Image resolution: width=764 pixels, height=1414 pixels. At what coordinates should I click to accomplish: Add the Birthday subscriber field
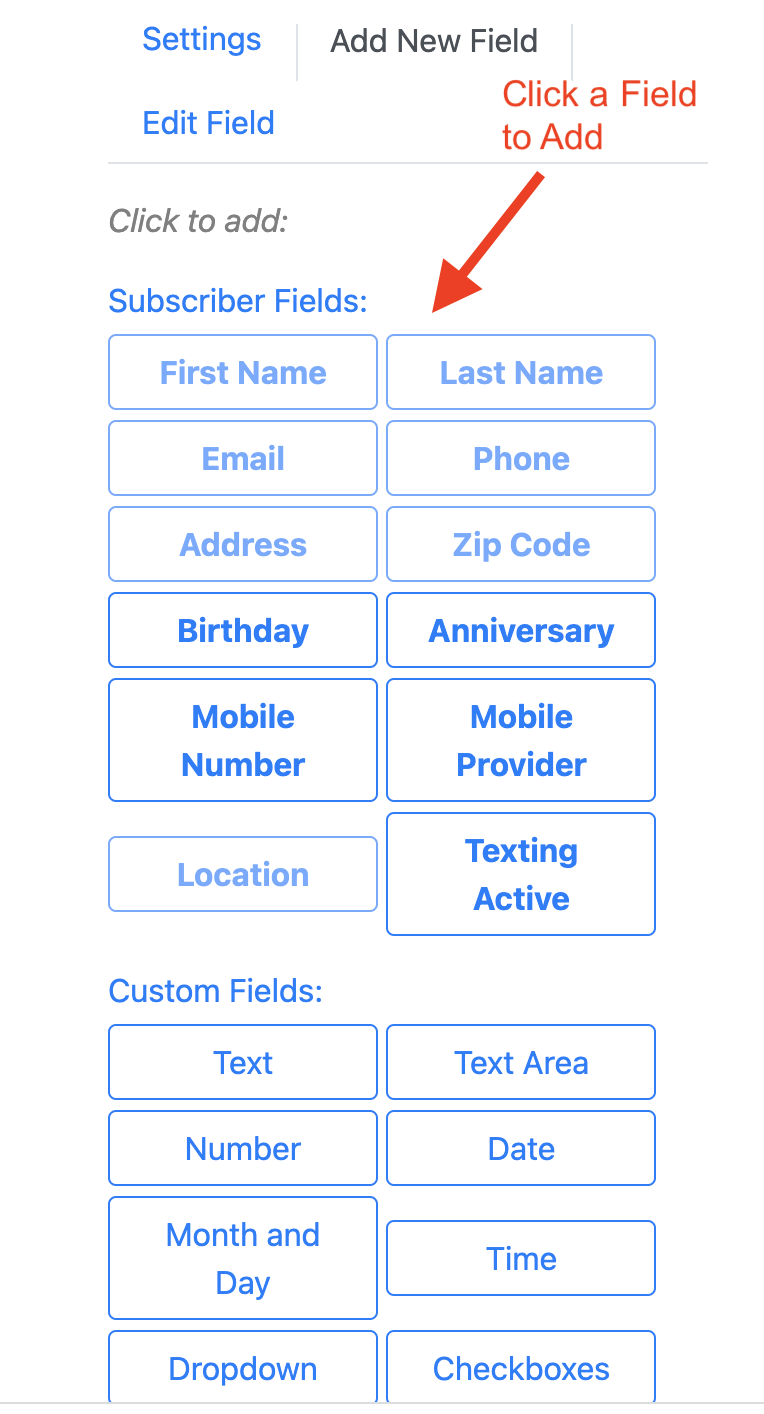(x=243, y=630)
